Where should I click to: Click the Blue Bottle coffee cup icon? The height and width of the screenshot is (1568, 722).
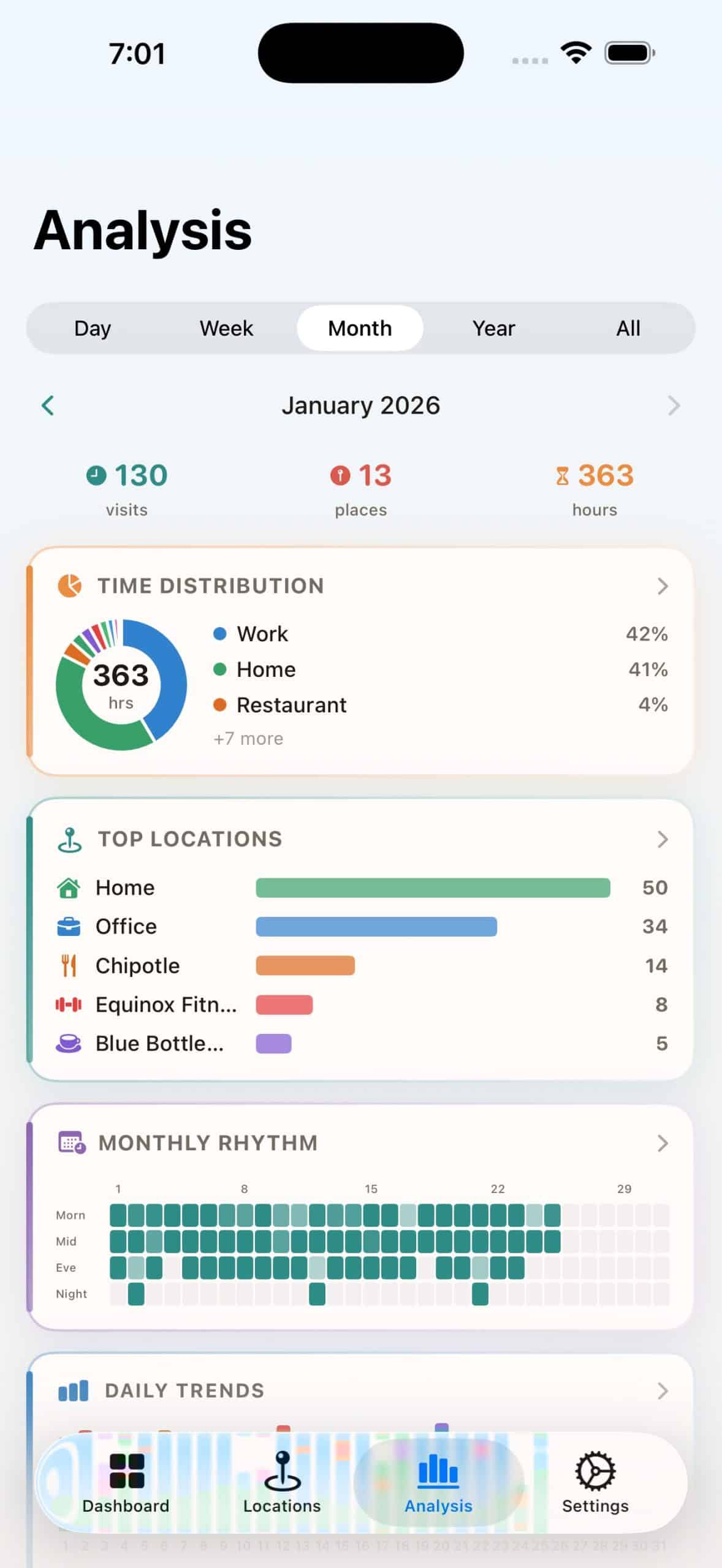tap(68, 1042)
